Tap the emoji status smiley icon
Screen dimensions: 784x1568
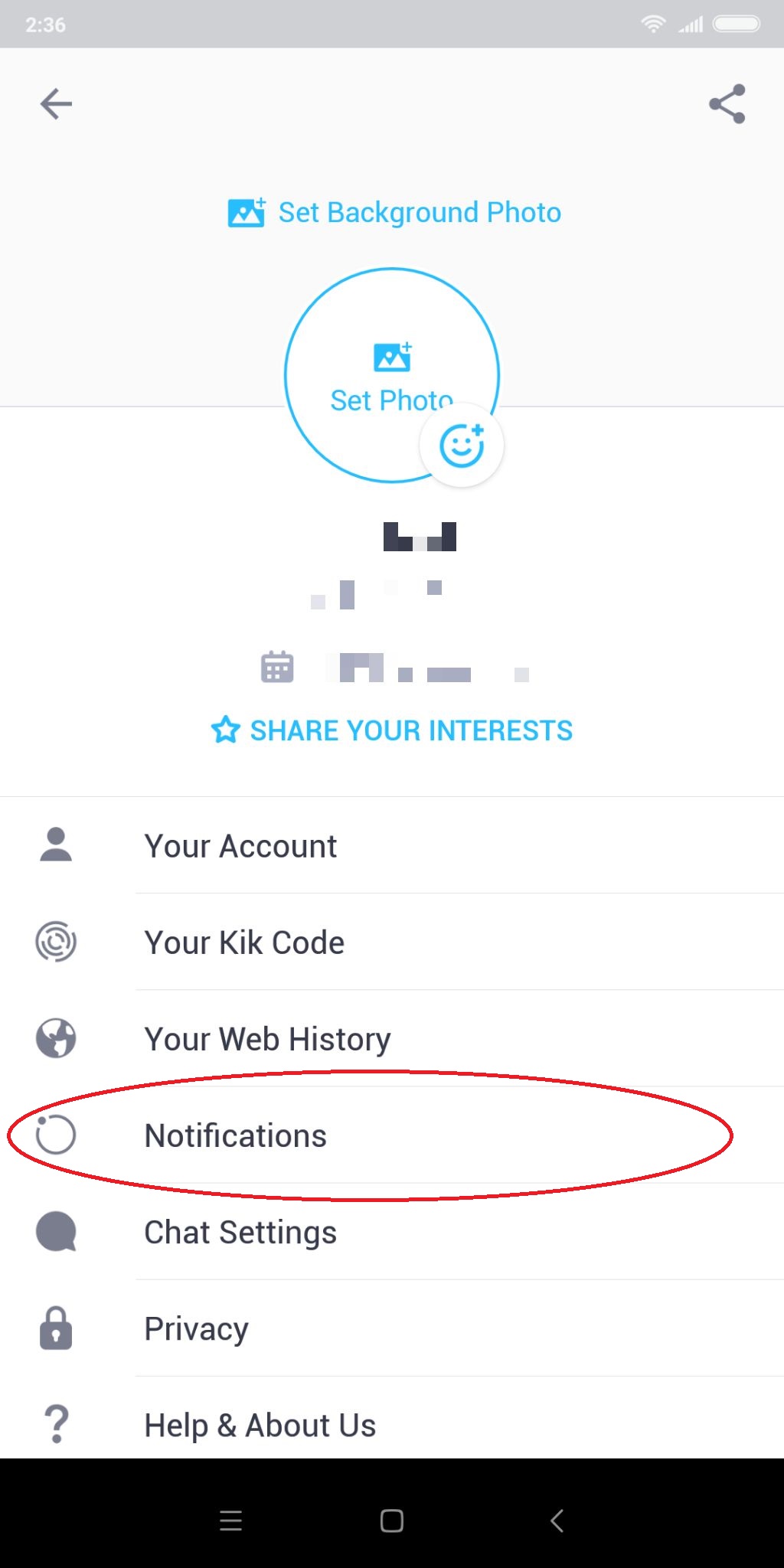(462, 445)
